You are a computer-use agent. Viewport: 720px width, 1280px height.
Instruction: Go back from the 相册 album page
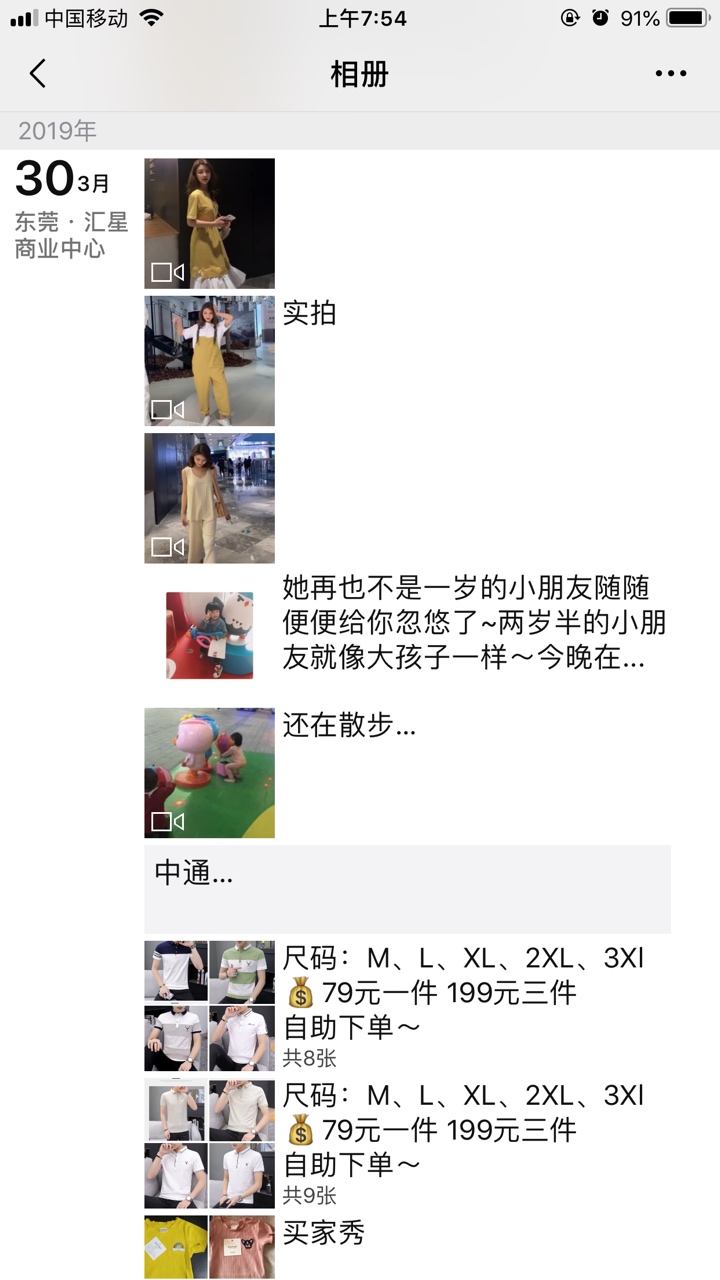(38, 73)
